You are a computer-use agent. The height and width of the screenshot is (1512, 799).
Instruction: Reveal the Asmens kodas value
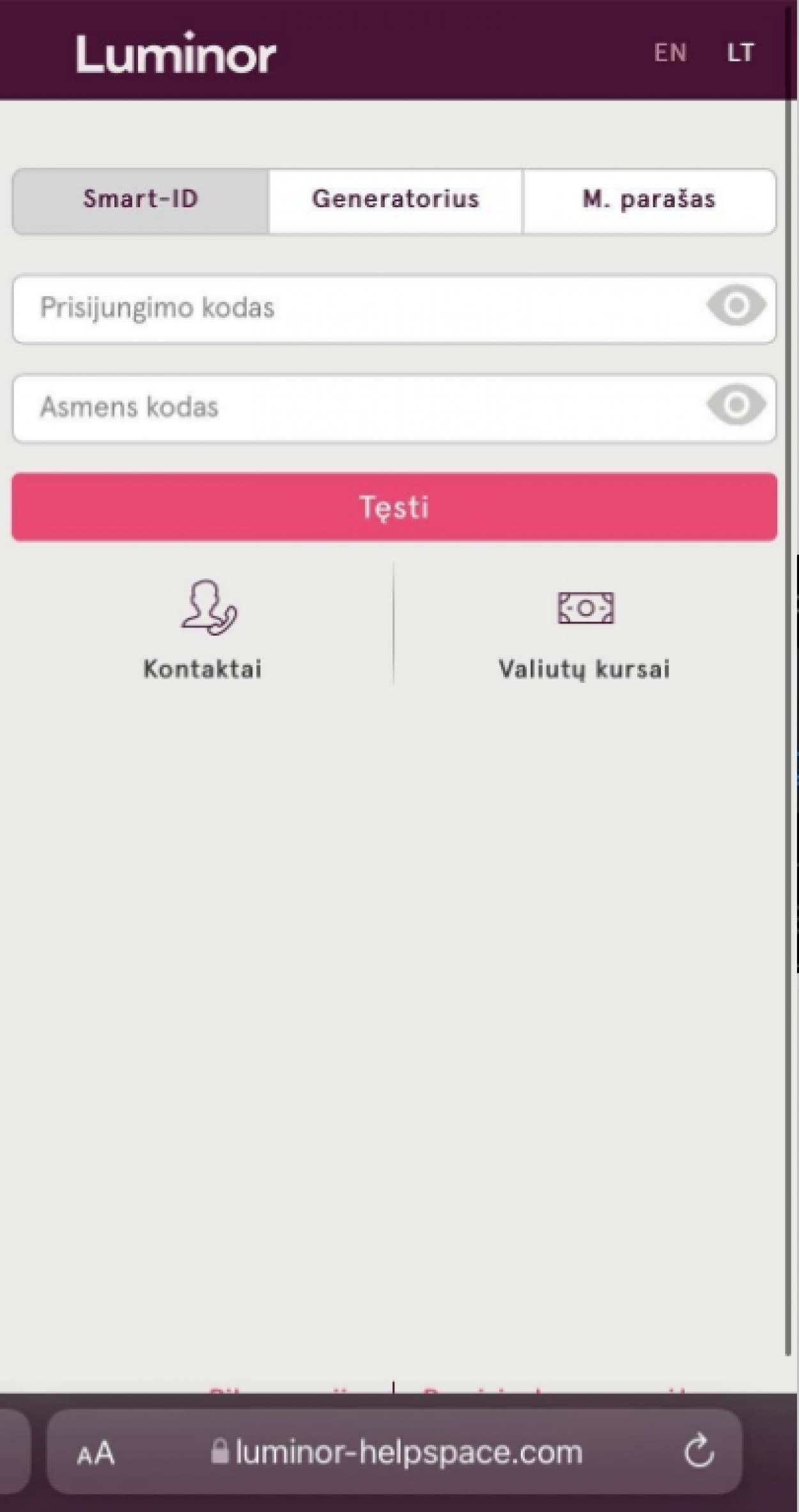[736, 405]
